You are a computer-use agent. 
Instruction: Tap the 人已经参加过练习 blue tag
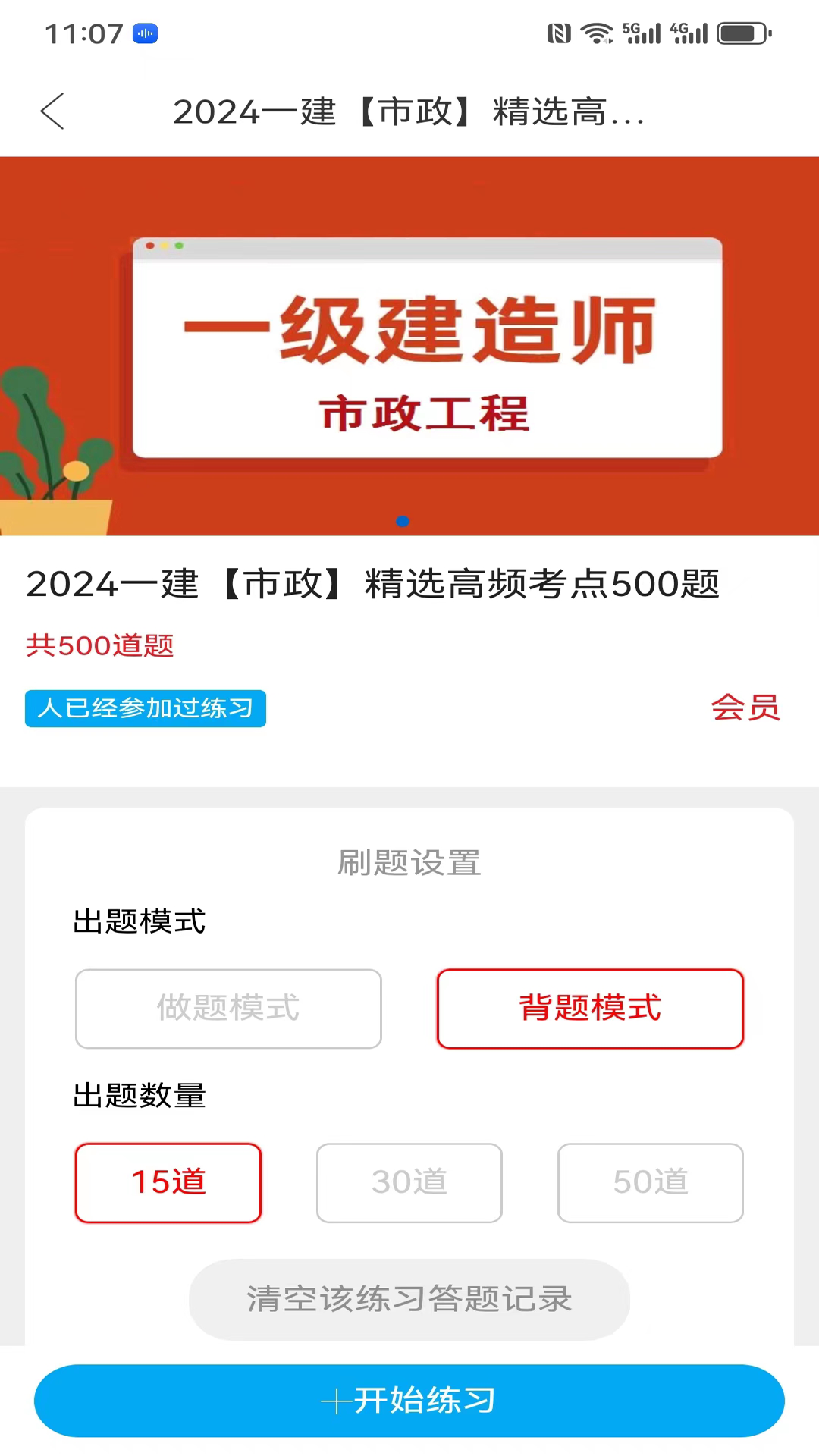tap(145, 708)
